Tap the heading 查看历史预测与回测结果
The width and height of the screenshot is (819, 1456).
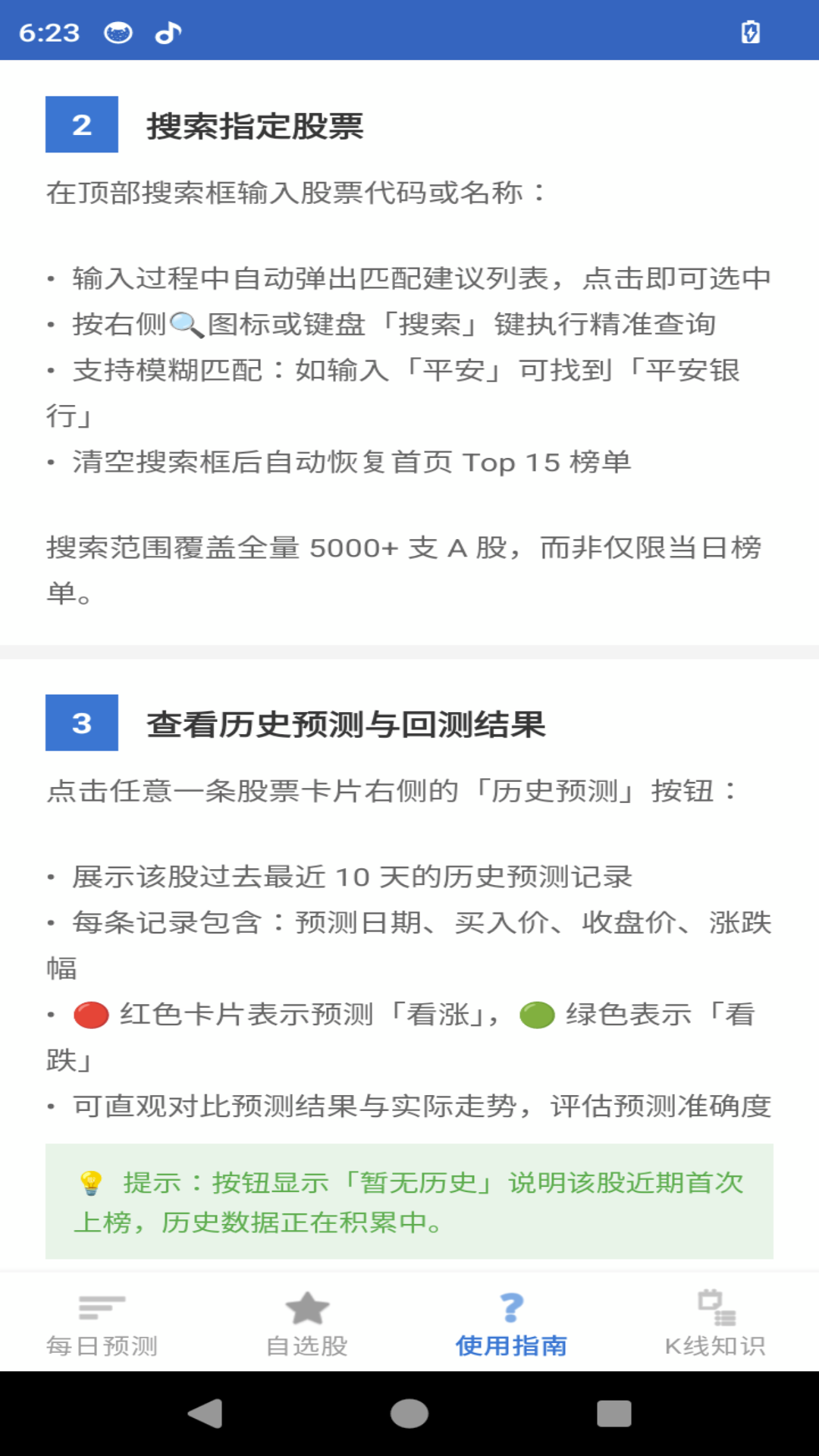pyautogui.click(x=347, y=724)
